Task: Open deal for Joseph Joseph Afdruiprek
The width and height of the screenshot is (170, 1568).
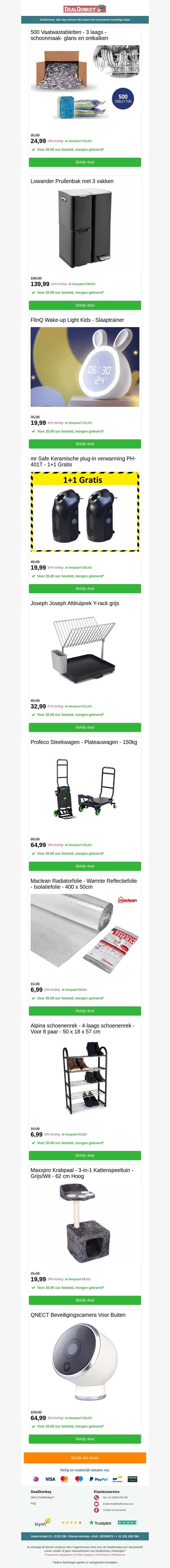Action: pos(85,727)
